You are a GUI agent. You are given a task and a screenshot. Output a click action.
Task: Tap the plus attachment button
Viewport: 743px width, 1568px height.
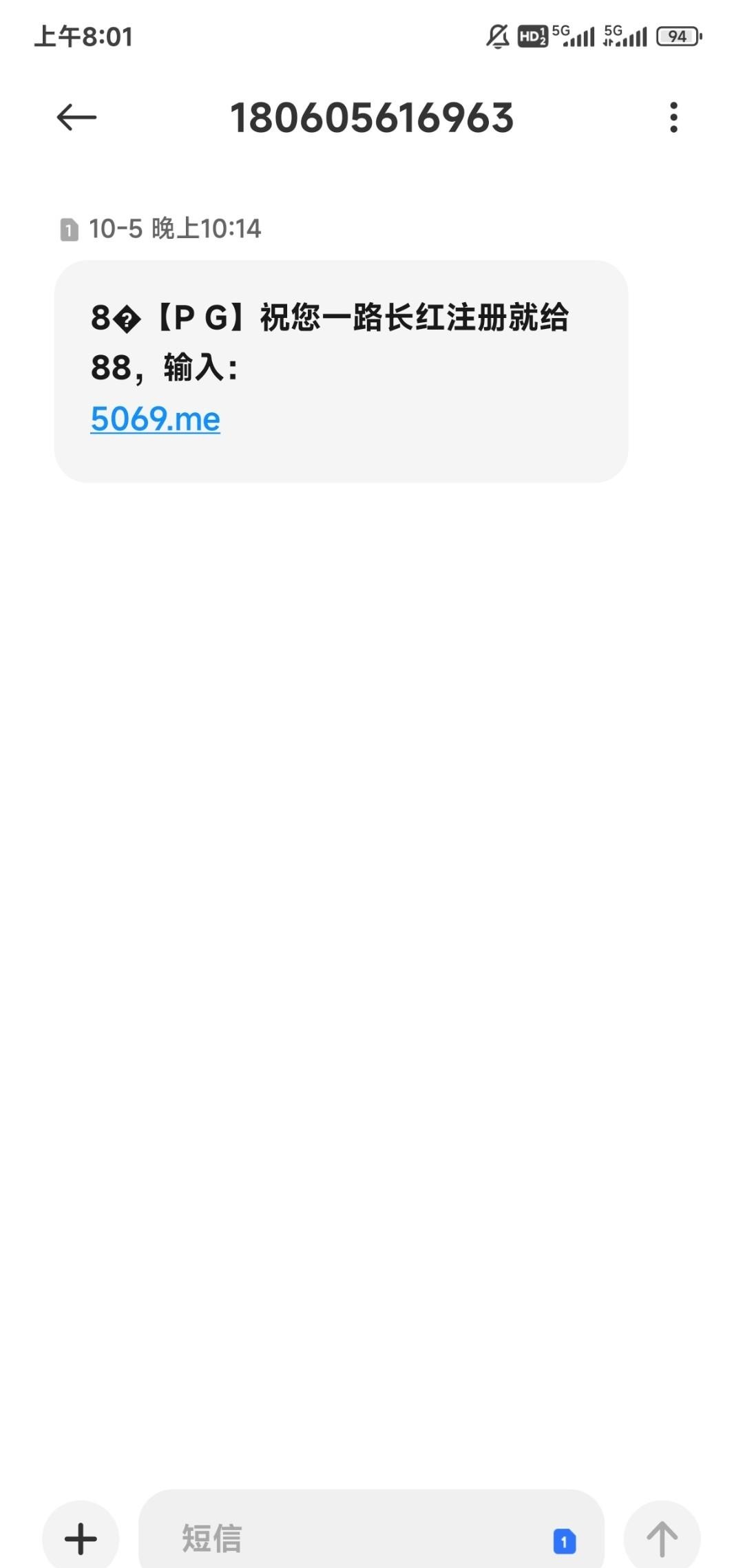point(81,1538)
